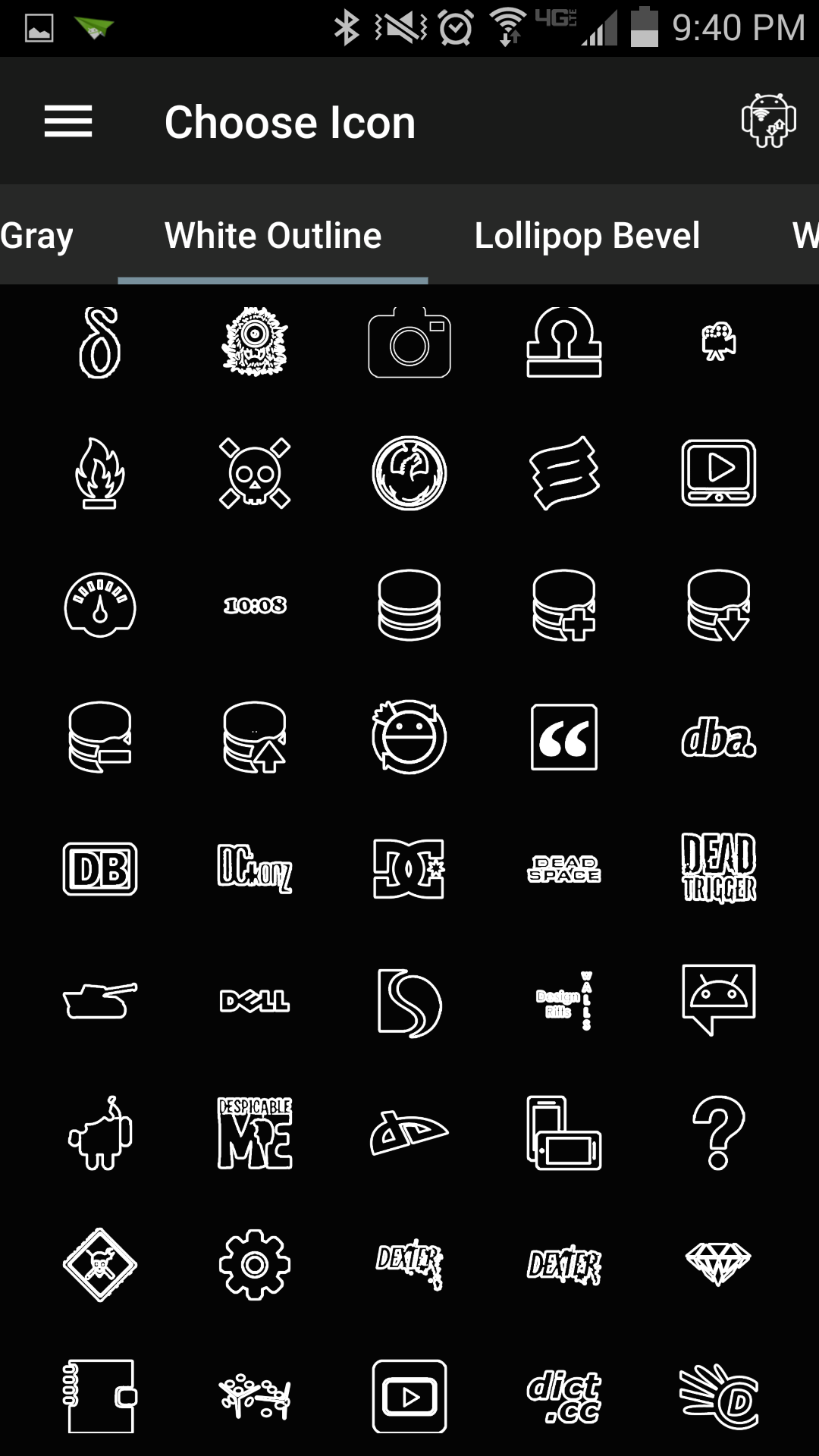Pick the crossed-bones skull icon

[x=255, y=473]
